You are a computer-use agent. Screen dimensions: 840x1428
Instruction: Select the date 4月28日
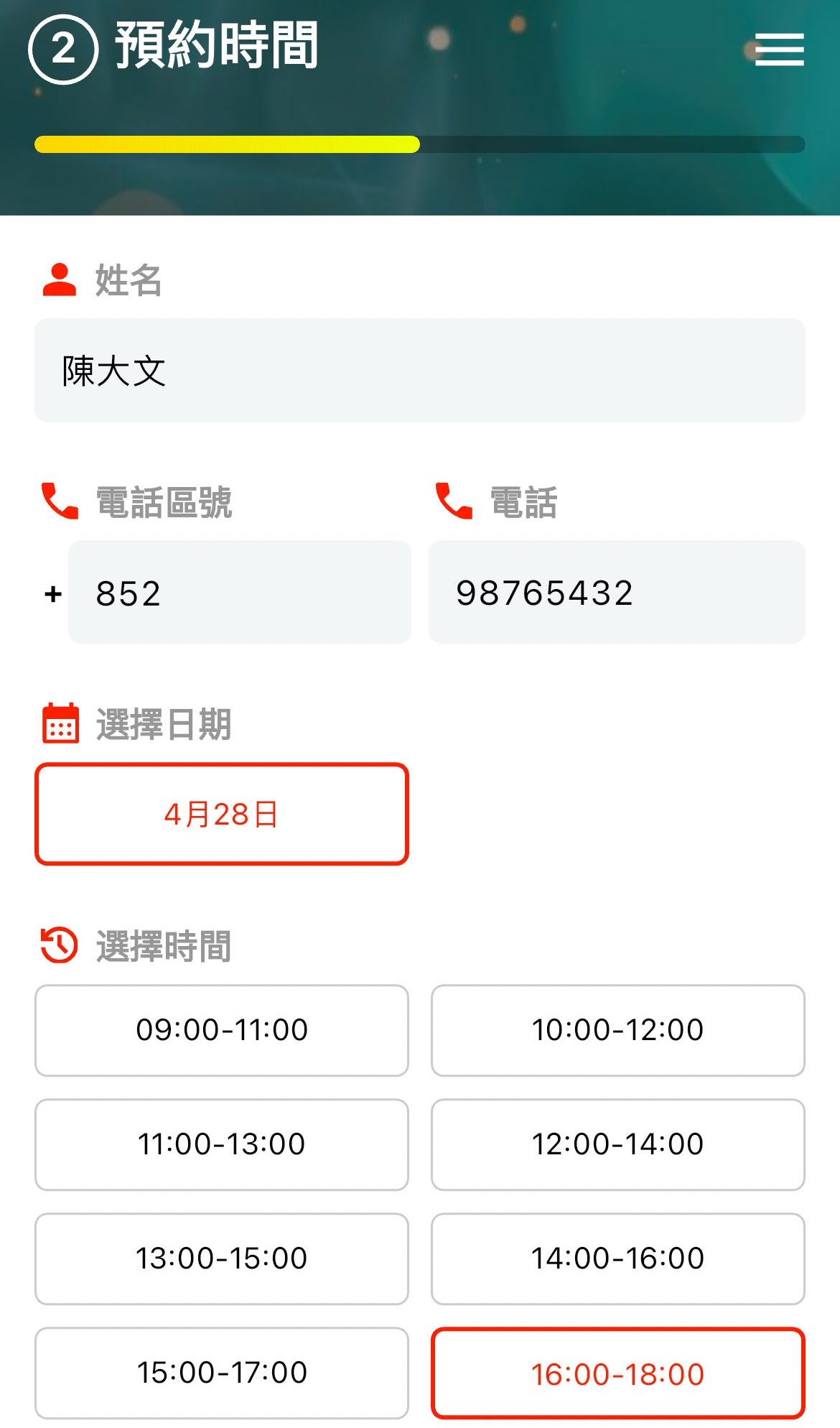(x=222, y=815)
